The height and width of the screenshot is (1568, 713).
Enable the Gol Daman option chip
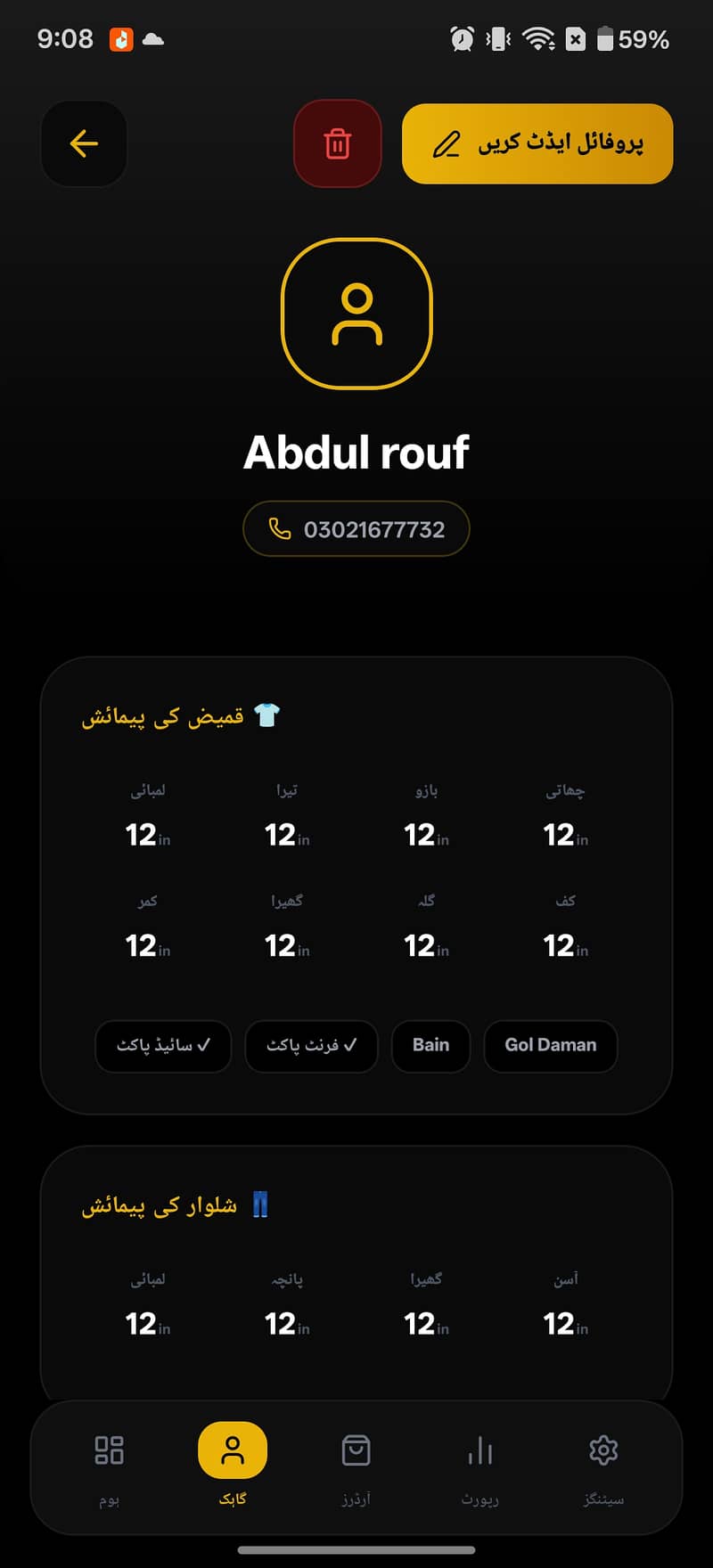tap(550, 1046)
